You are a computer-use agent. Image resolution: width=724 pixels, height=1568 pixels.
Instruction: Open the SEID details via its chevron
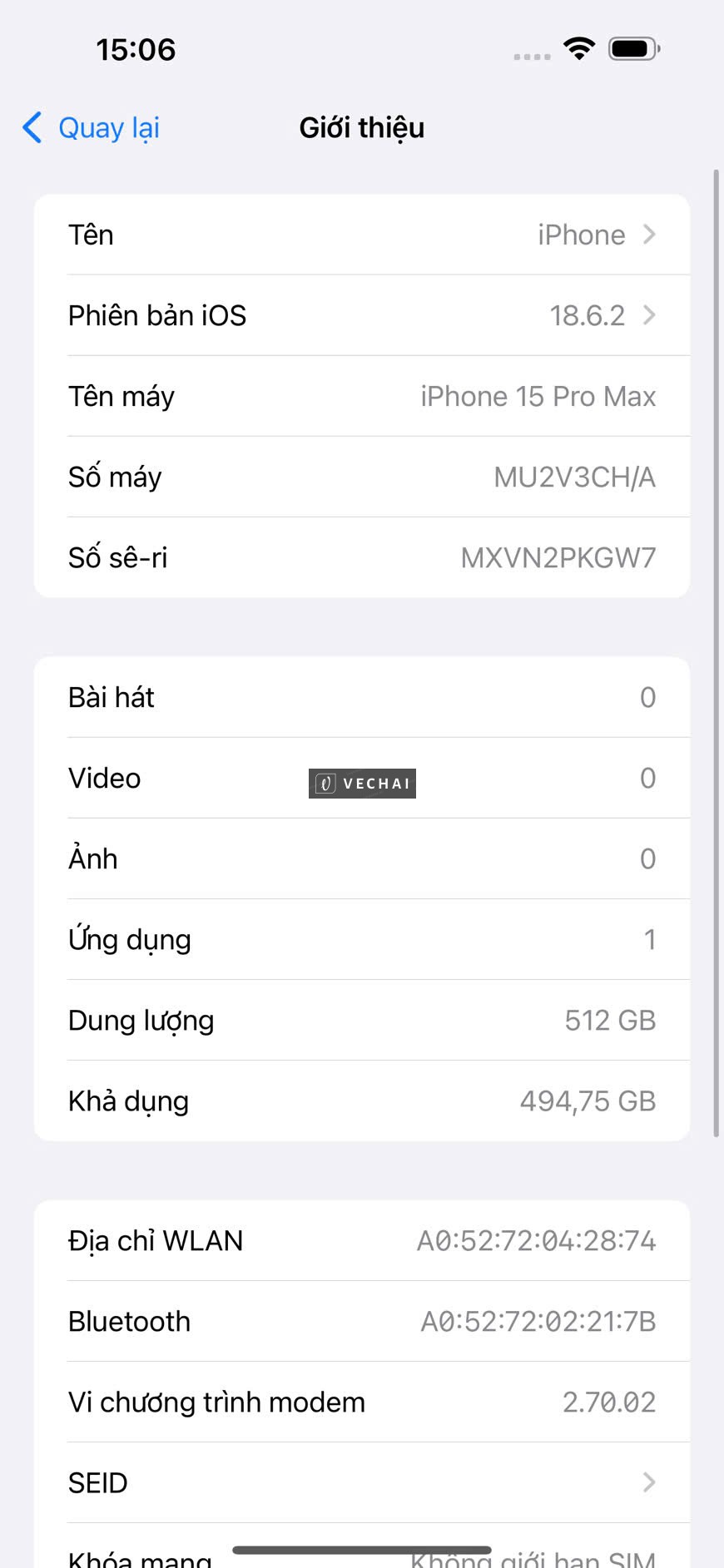(362, 1482)
